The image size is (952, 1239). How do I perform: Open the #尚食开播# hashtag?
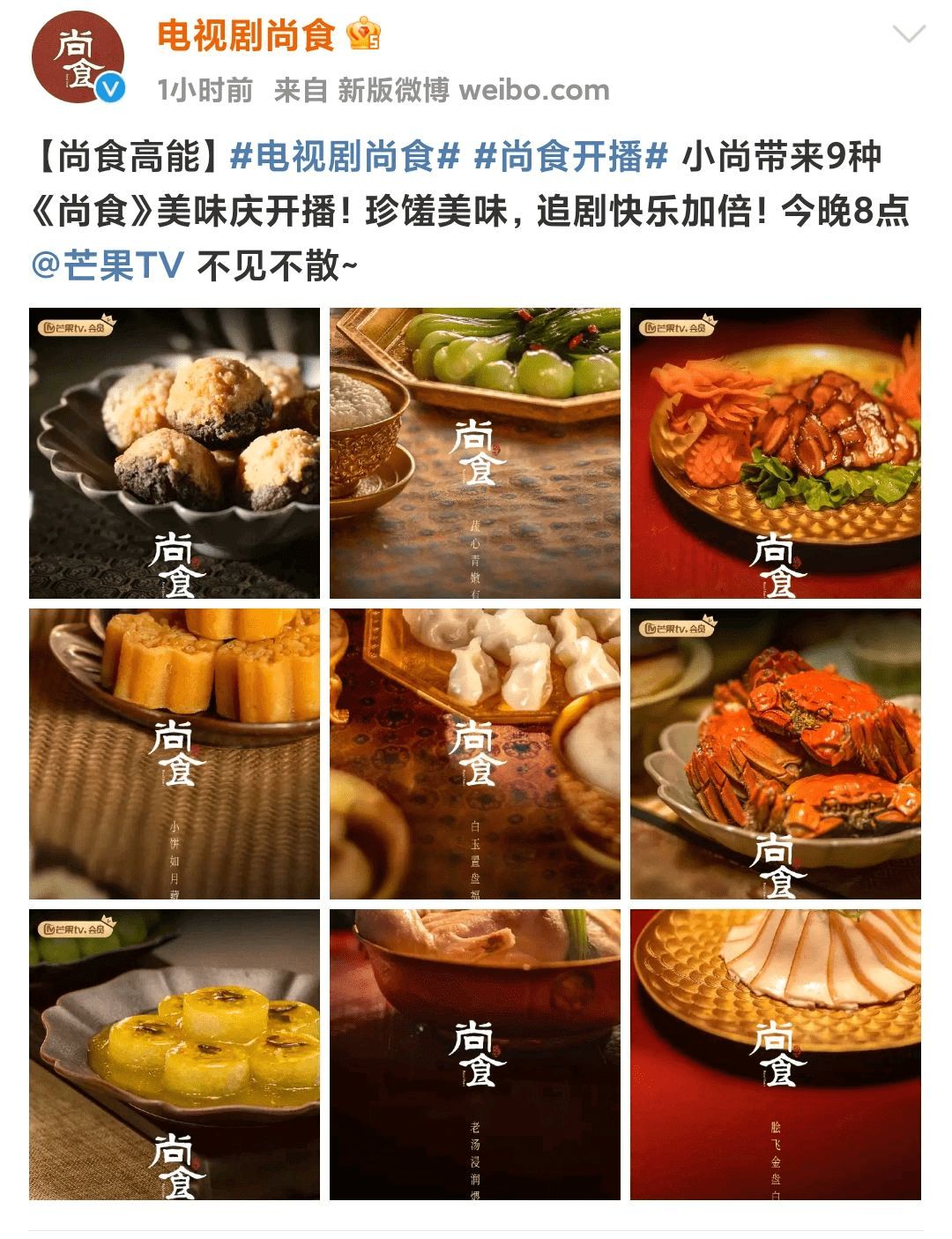coord(570,158)
